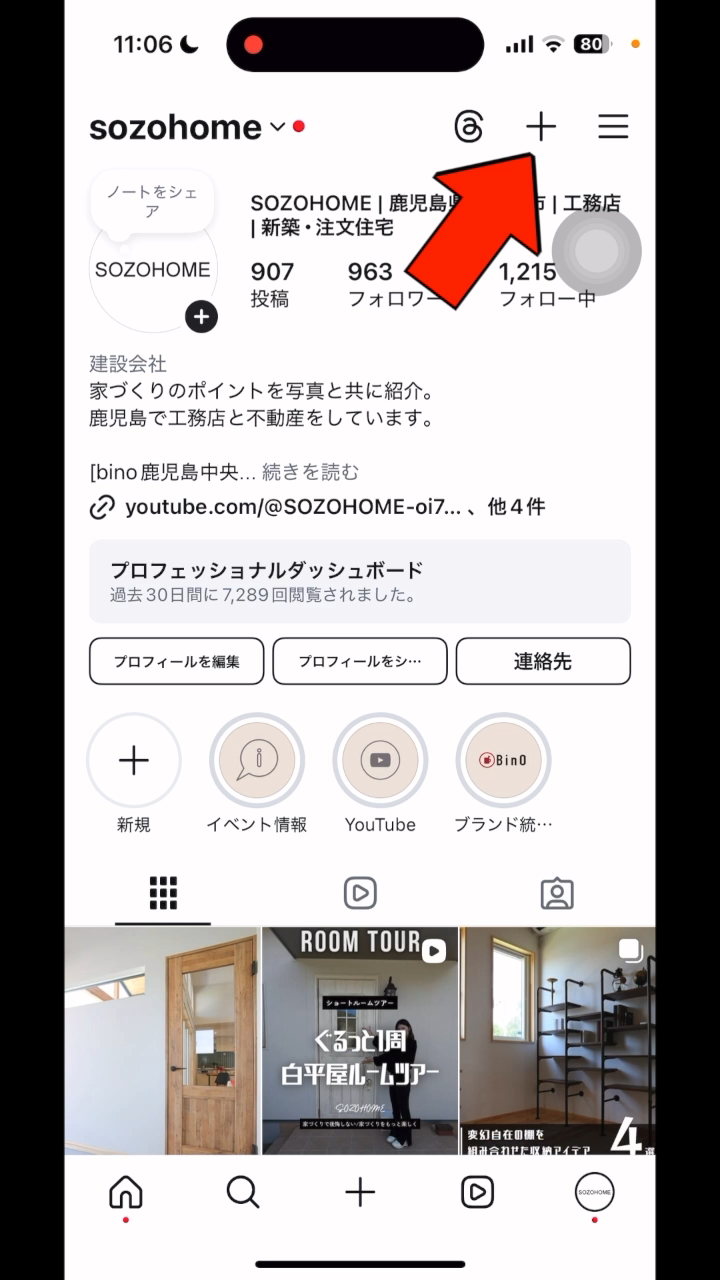Tap プロフィールをシェア button

(x=360, y=661)
